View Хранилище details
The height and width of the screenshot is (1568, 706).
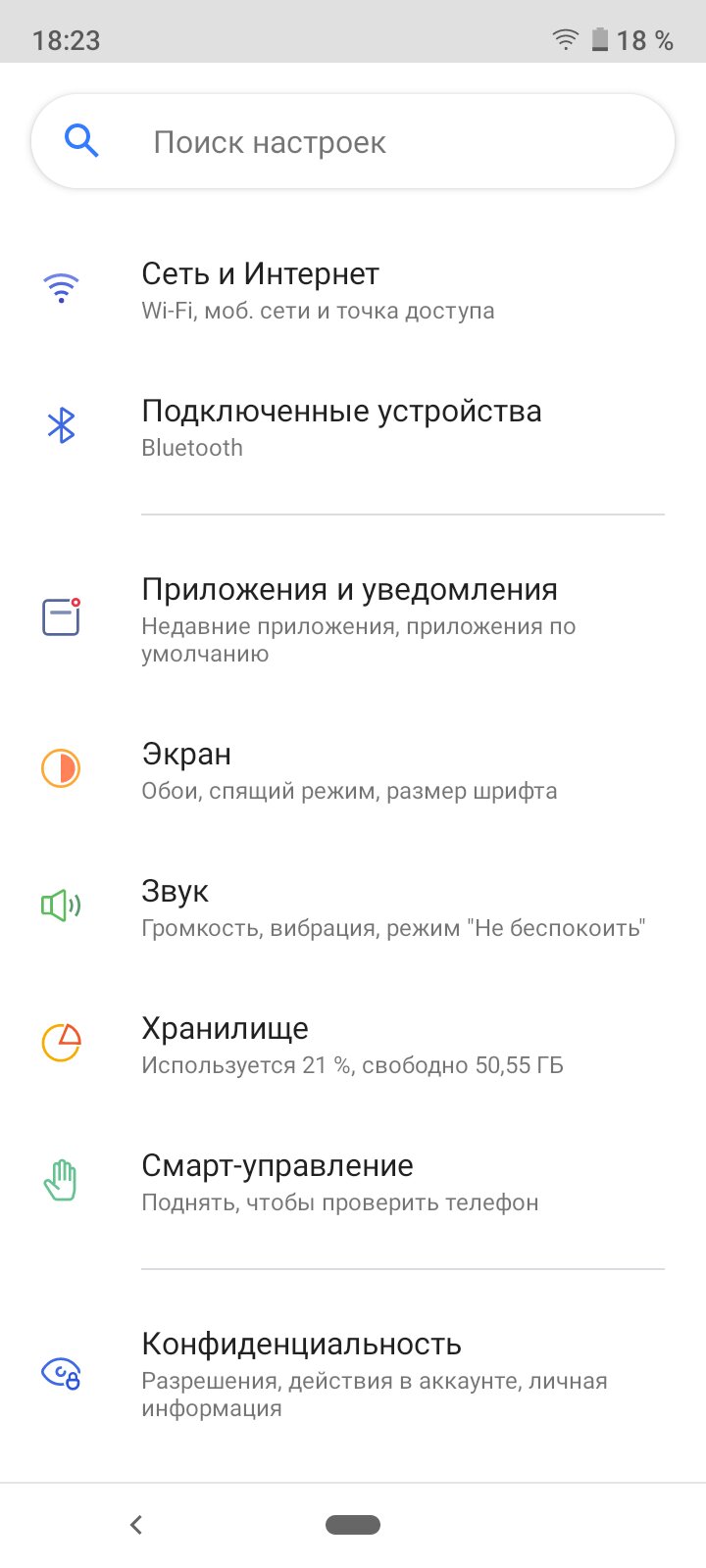(353, 1045)
